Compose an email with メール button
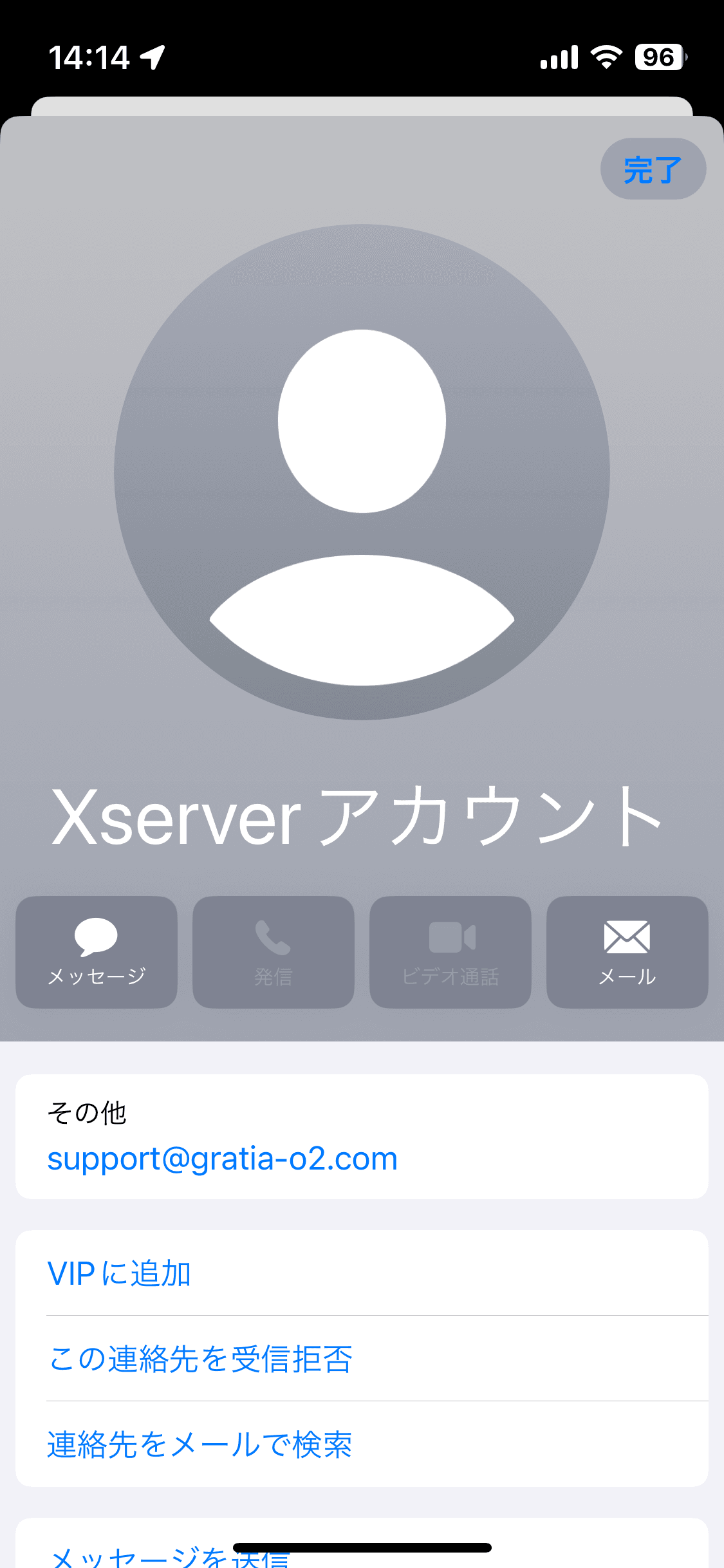Screen dimensions: 724x1568 click(627, 952)
